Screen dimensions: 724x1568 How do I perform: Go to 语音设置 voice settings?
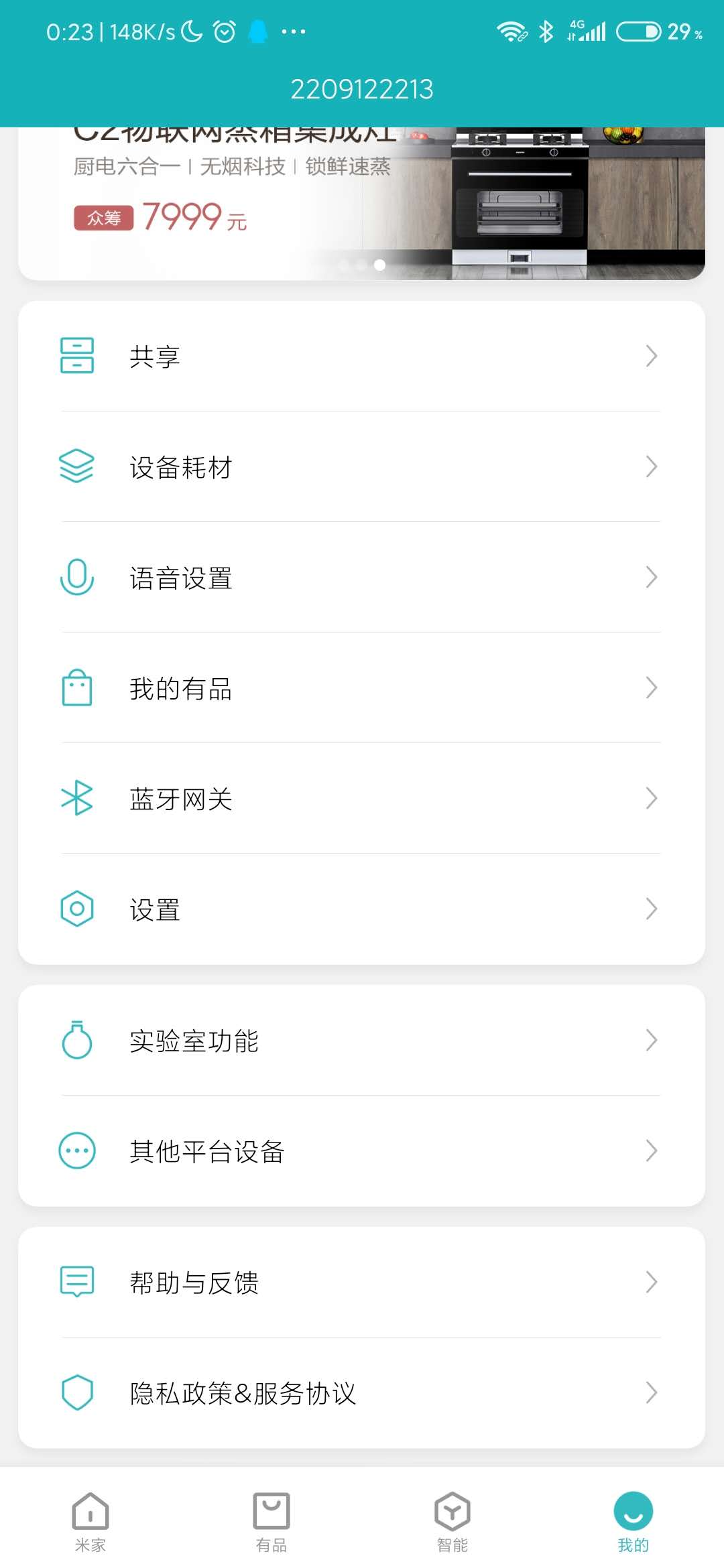point(361,577)
